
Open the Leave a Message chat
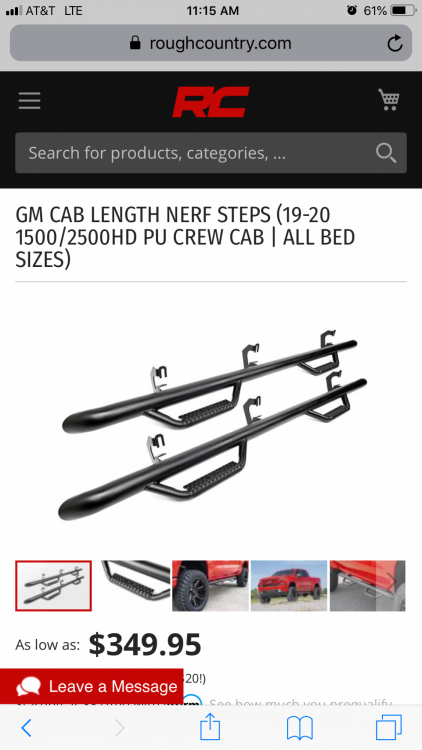click(91, 687)
